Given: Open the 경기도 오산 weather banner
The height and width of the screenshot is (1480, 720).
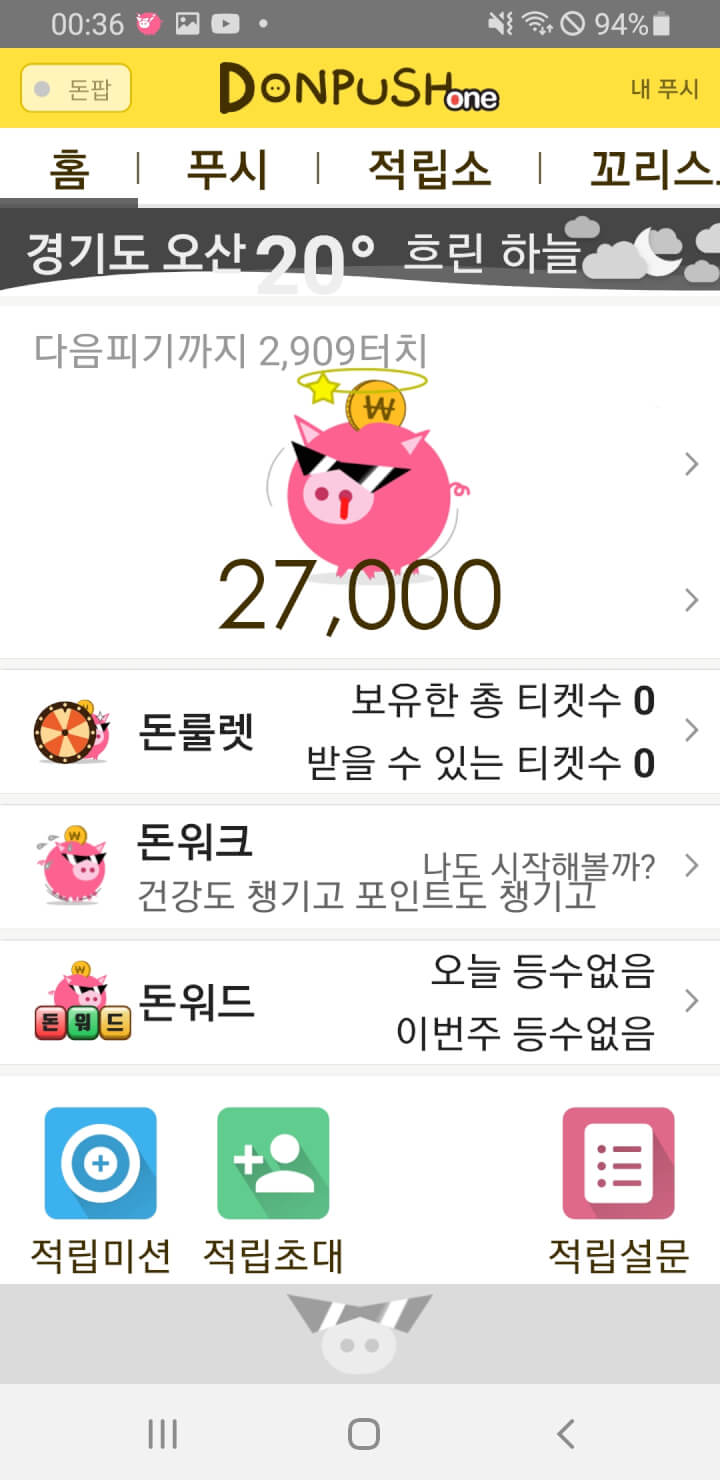Looking at the screenshot, I should tap(360, 250).
